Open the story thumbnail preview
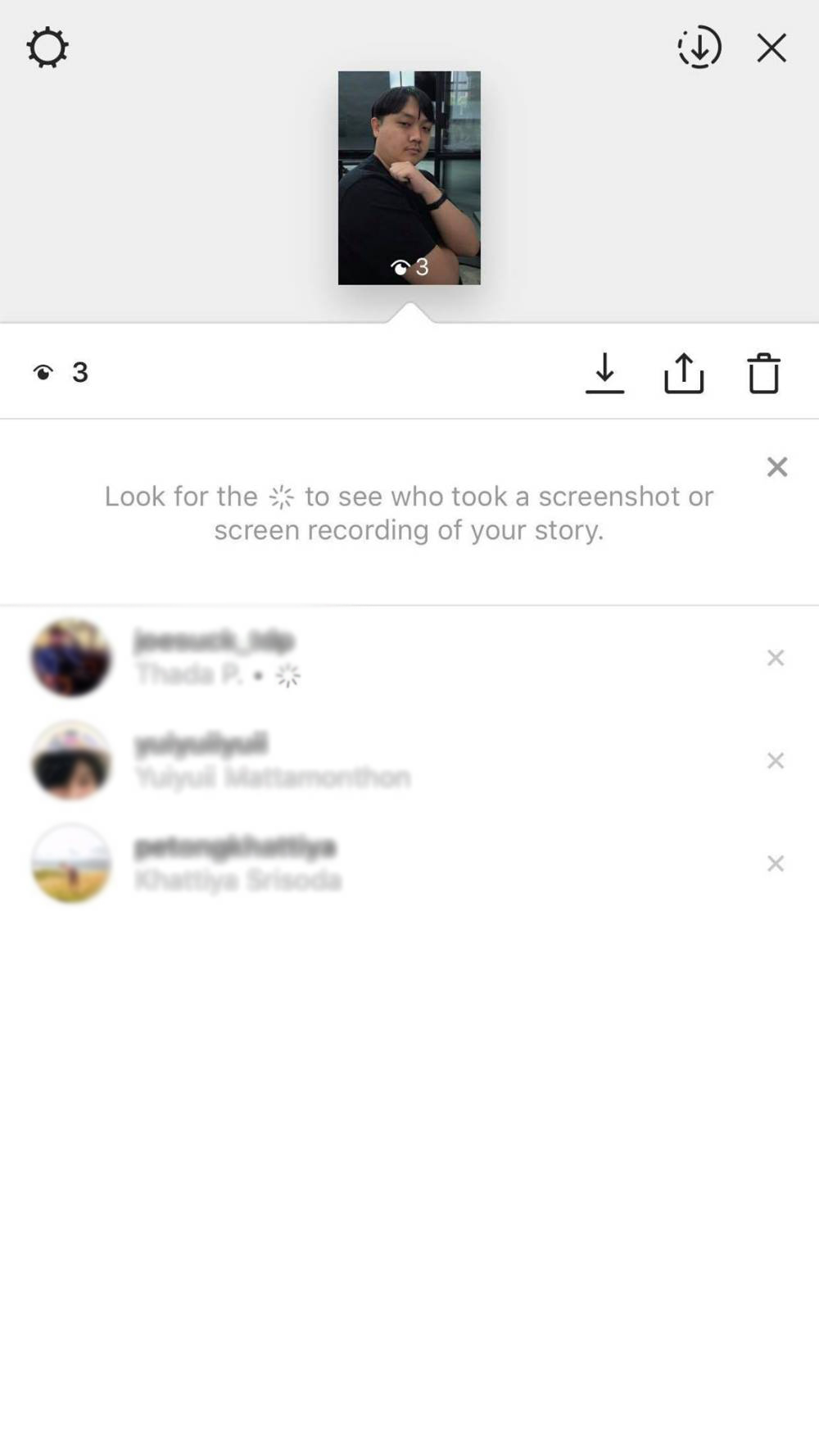819x1456 pixels. click(x=409, y=178)
